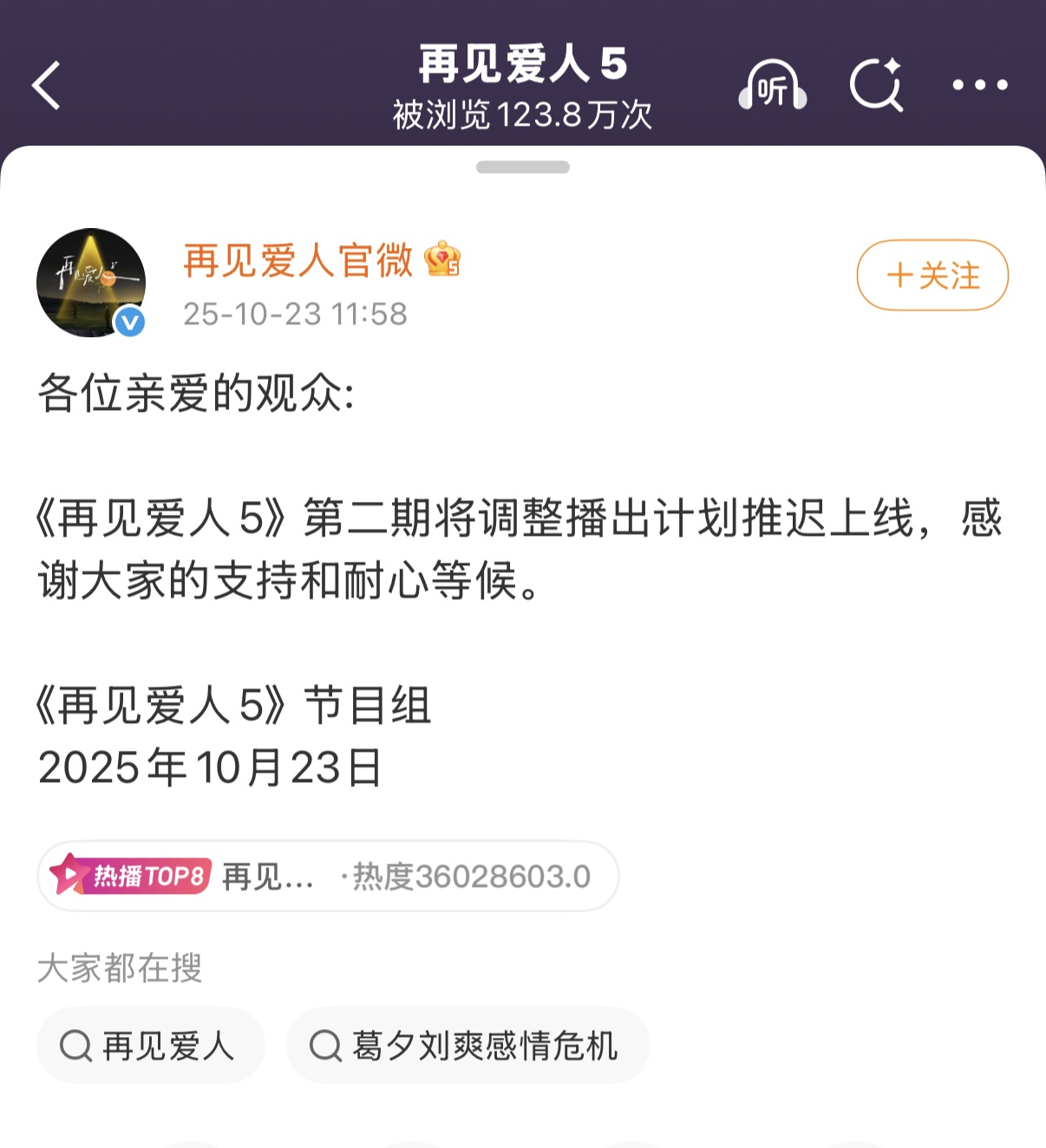The width and height of the screenshot is (1046, 1148).
Task: Open the more options (...) menu
Action: (978, 85)
